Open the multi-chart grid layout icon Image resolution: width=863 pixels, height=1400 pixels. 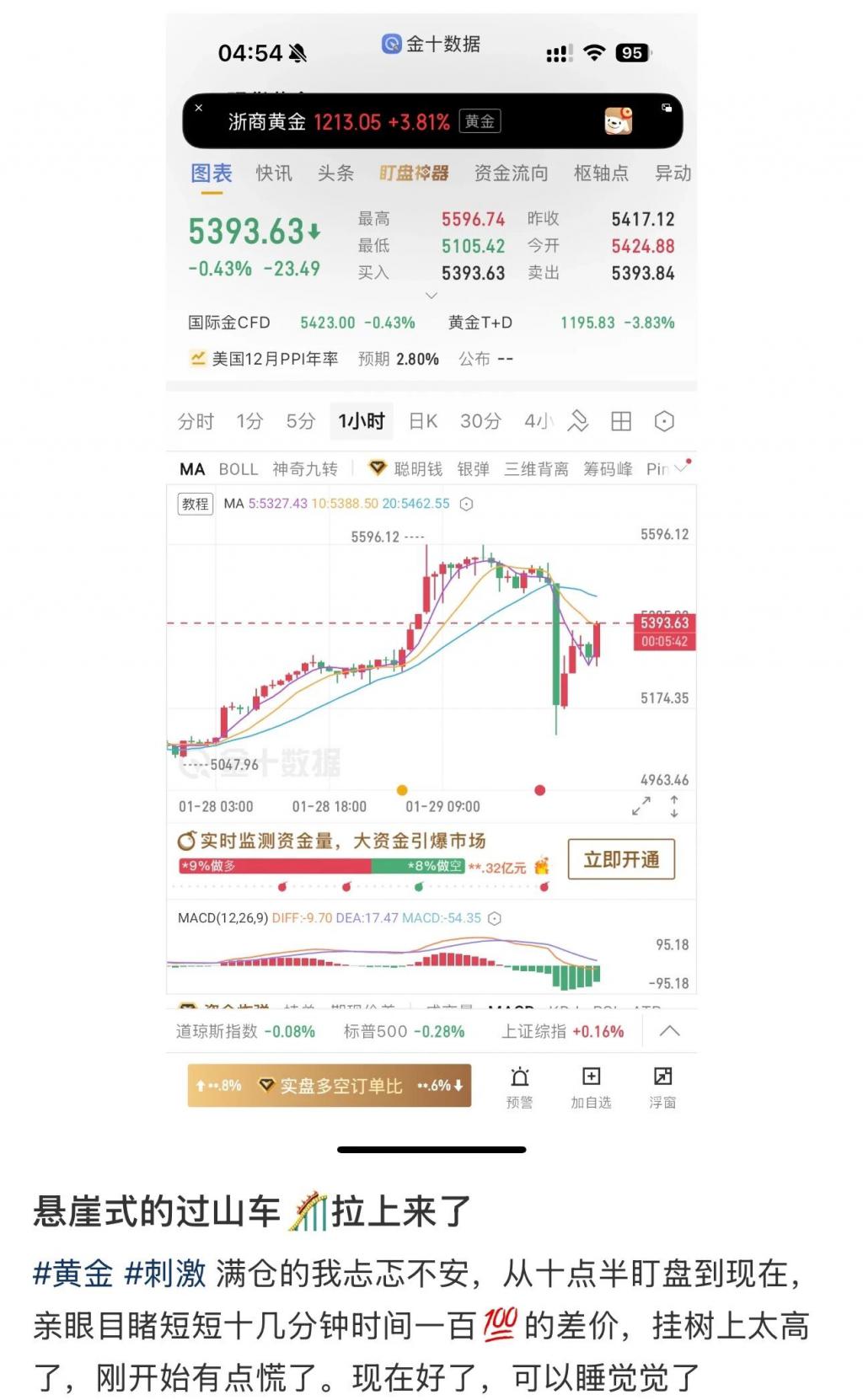point(622,420)
